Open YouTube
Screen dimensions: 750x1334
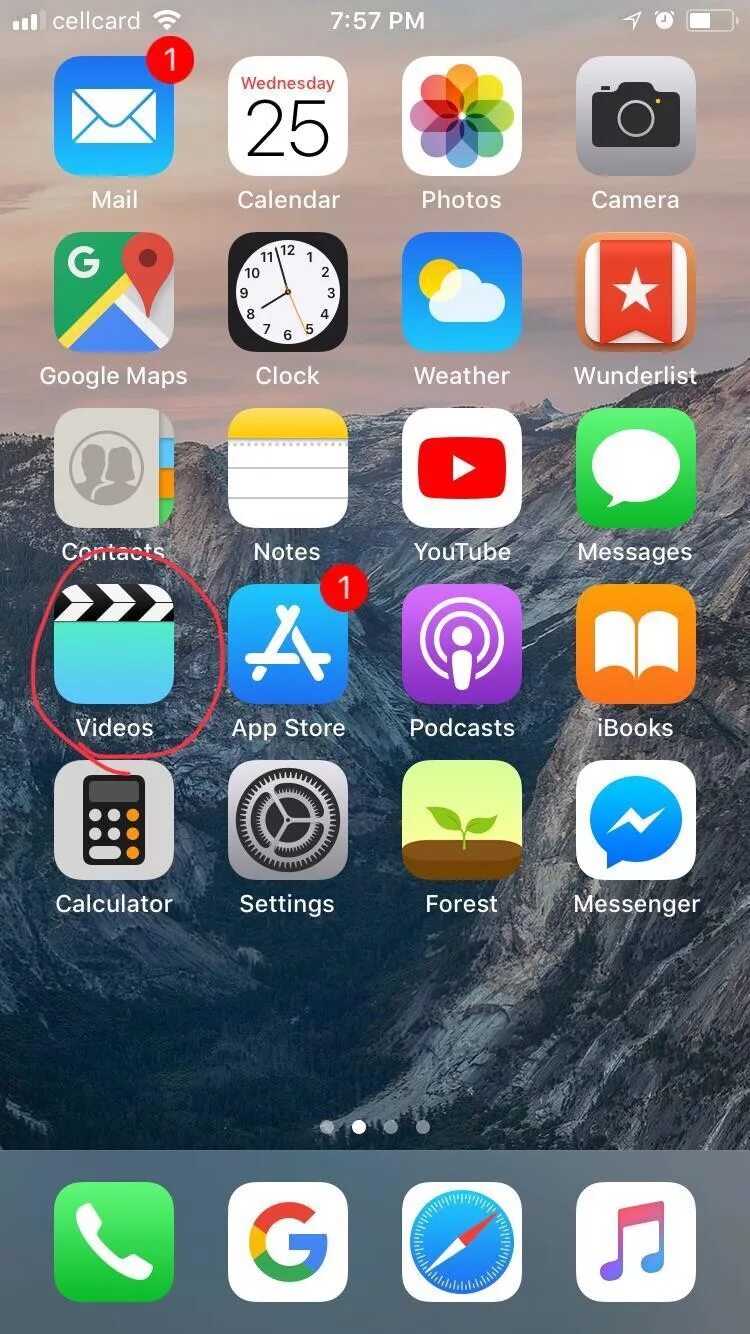[462, 468]
